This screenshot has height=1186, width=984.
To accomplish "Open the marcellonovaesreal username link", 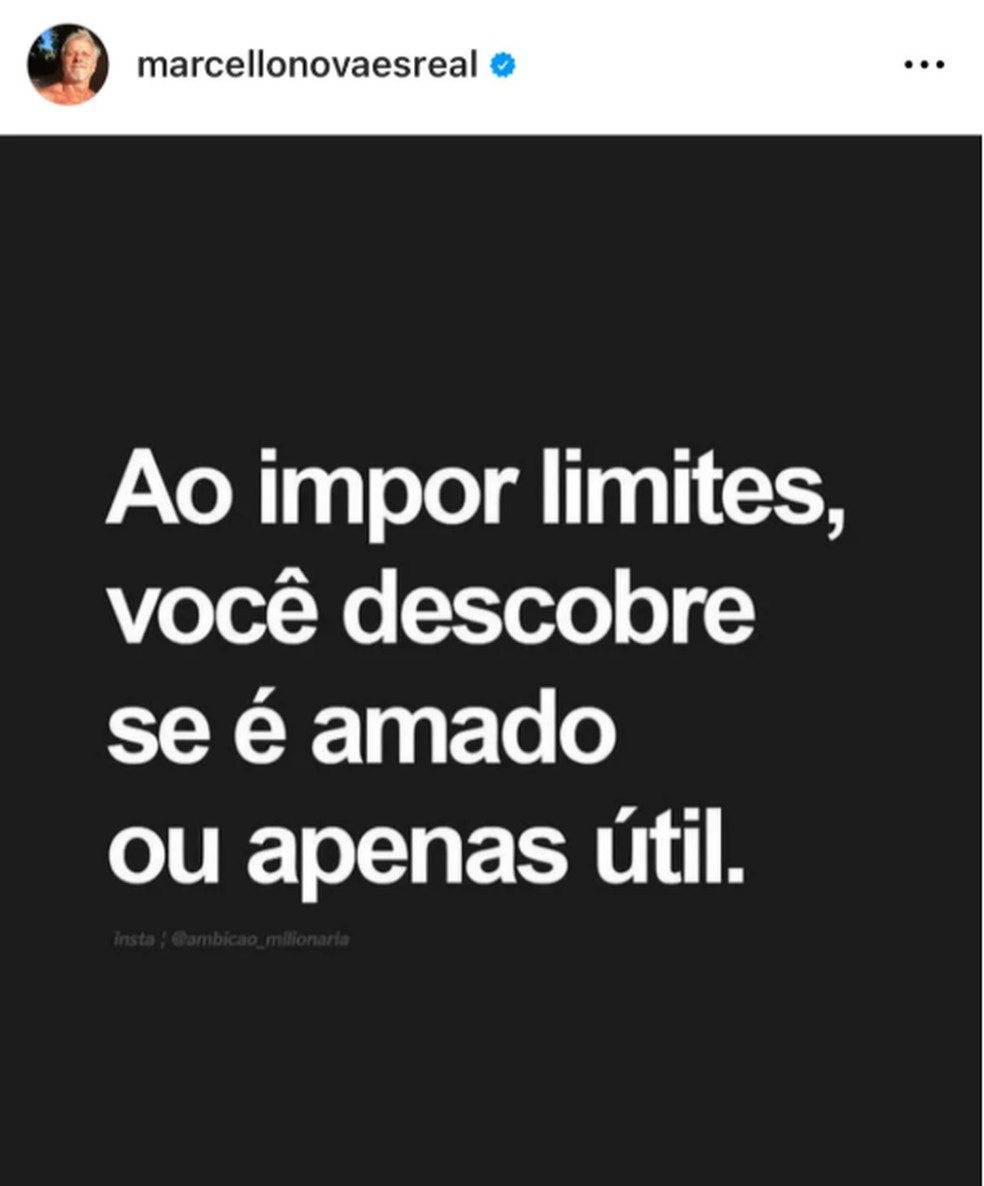I will 307,66.
